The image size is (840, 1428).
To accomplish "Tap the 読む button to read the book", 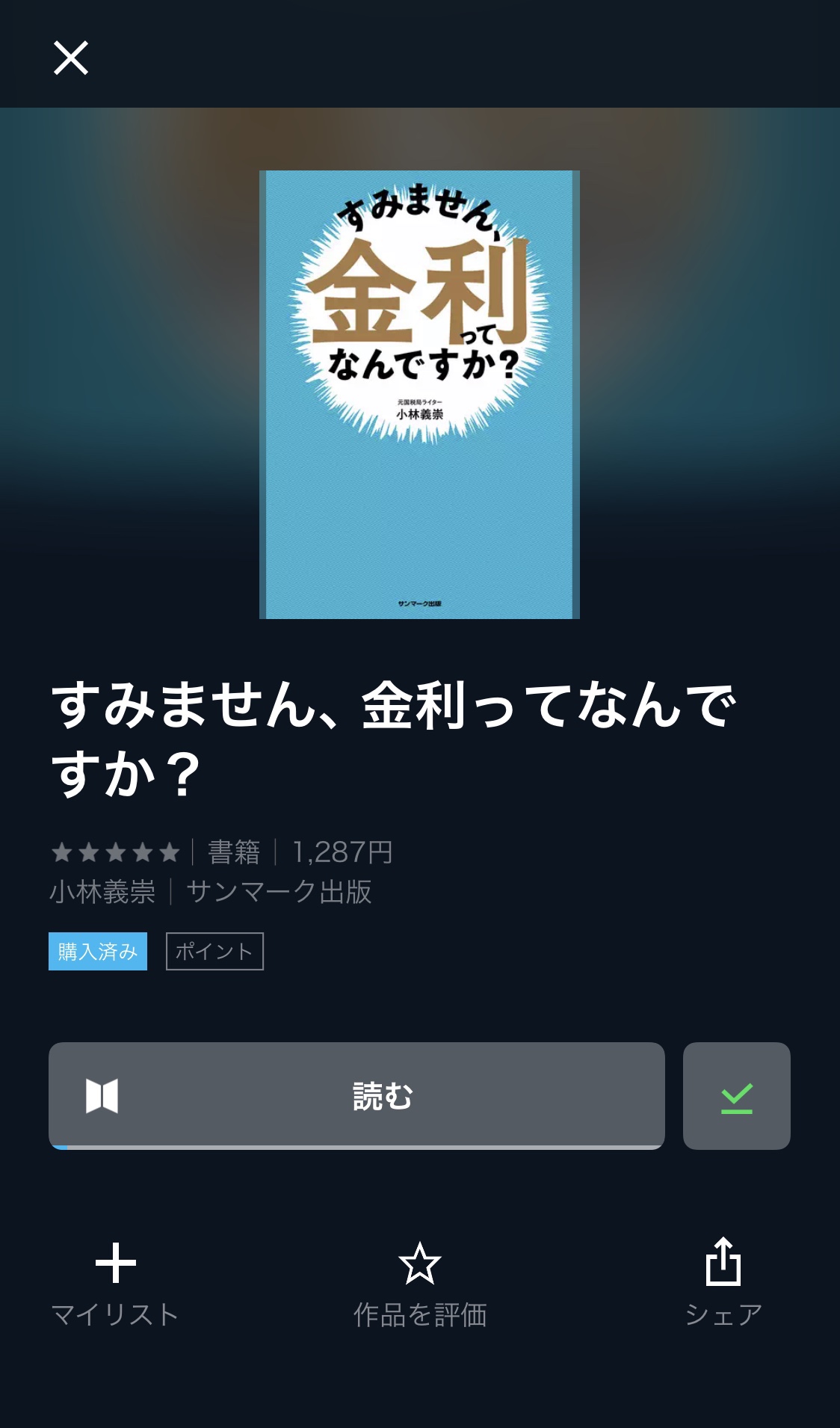I will [x=356, y=1095].
